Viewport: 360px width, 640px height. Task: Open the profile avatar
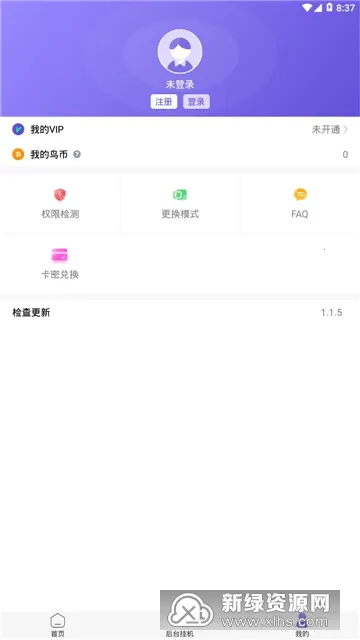180,51
